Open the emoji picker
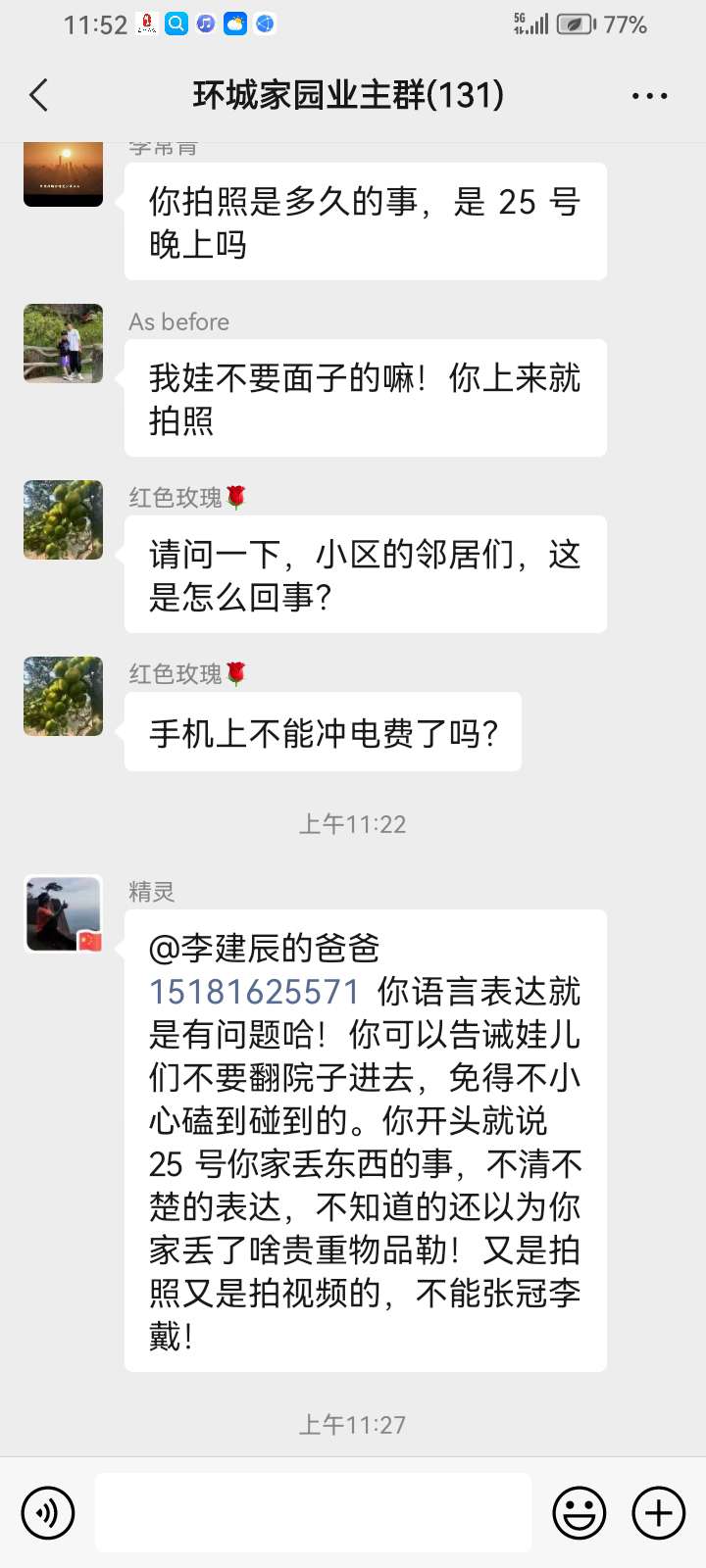706x1568 pixels. [579, 1512]
